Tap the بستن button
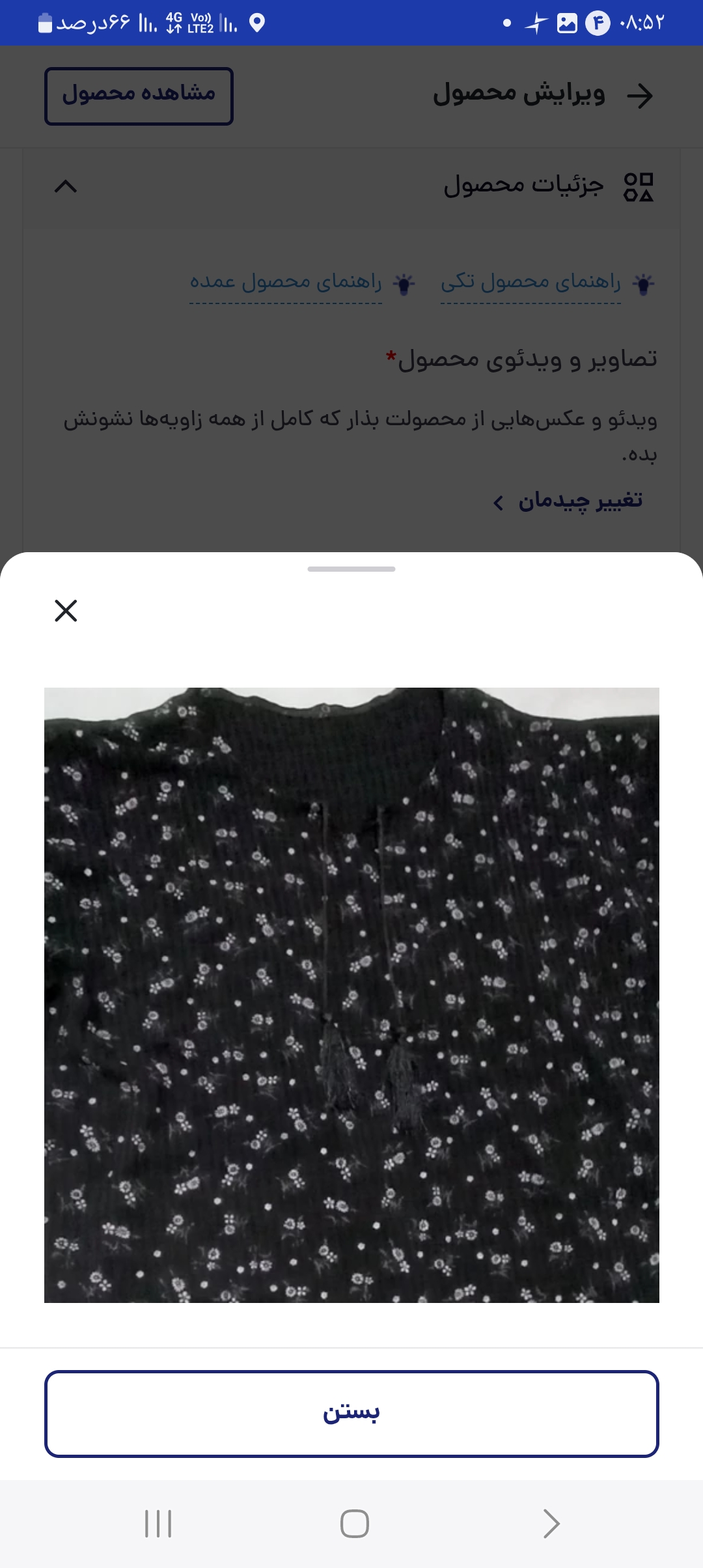 pos(351,1414)
